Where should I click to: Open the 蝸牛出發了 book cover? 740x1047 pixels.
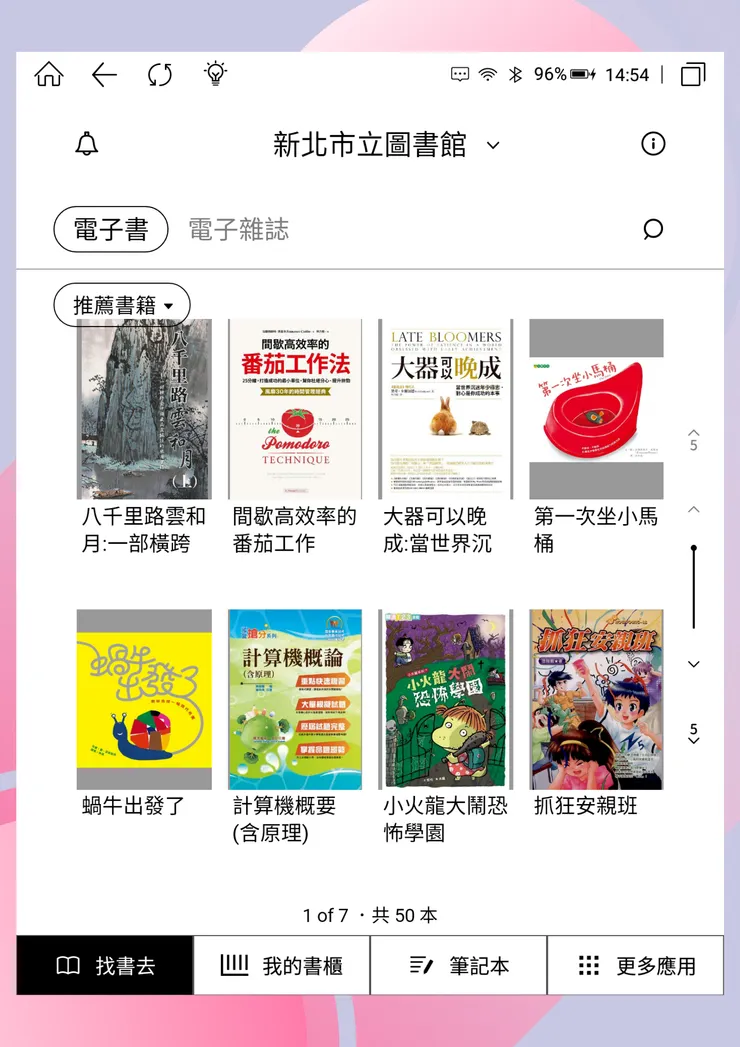[x=143, y=700]
